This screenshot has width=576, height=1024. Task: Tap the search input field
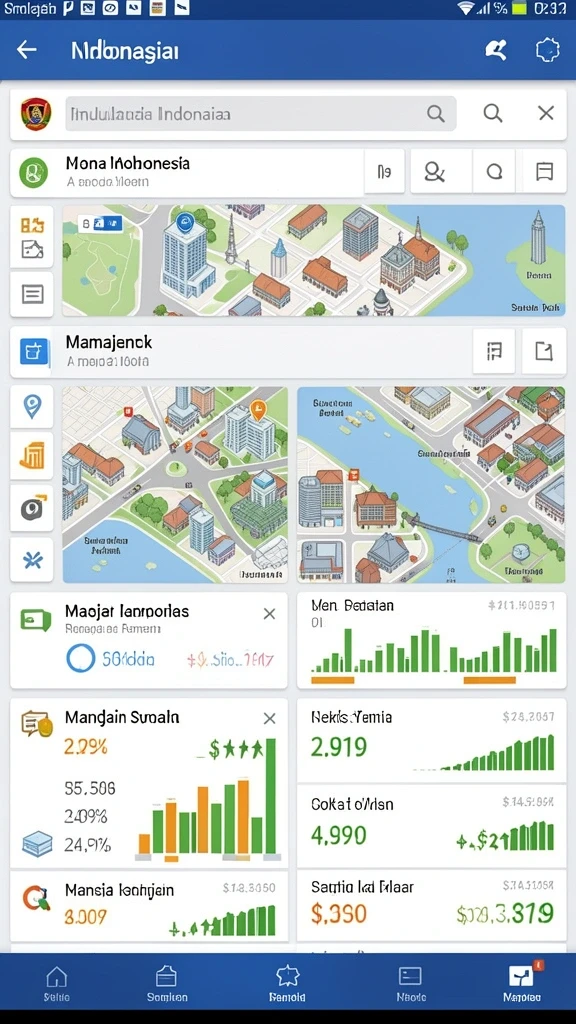(261, 114)
